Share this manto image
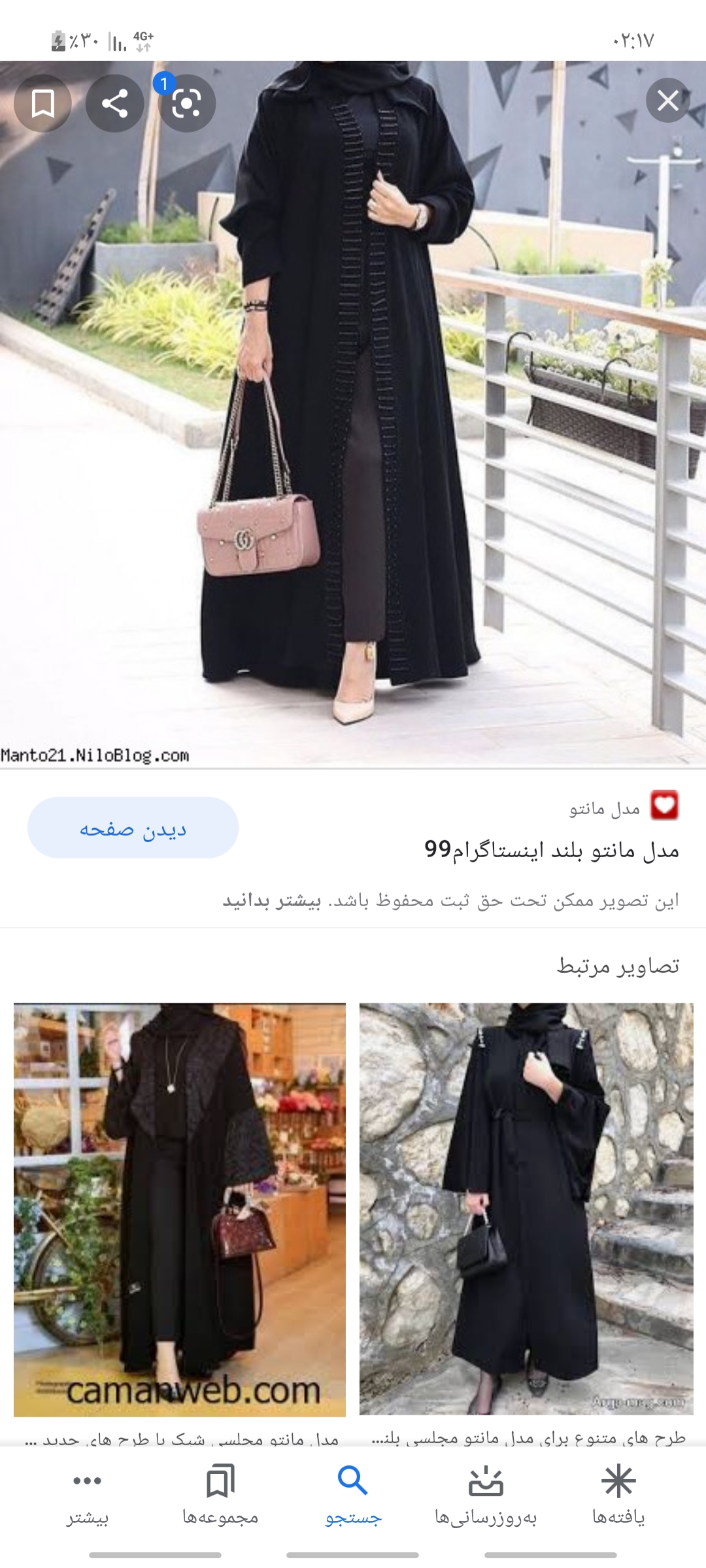 (x=115, y=103)
